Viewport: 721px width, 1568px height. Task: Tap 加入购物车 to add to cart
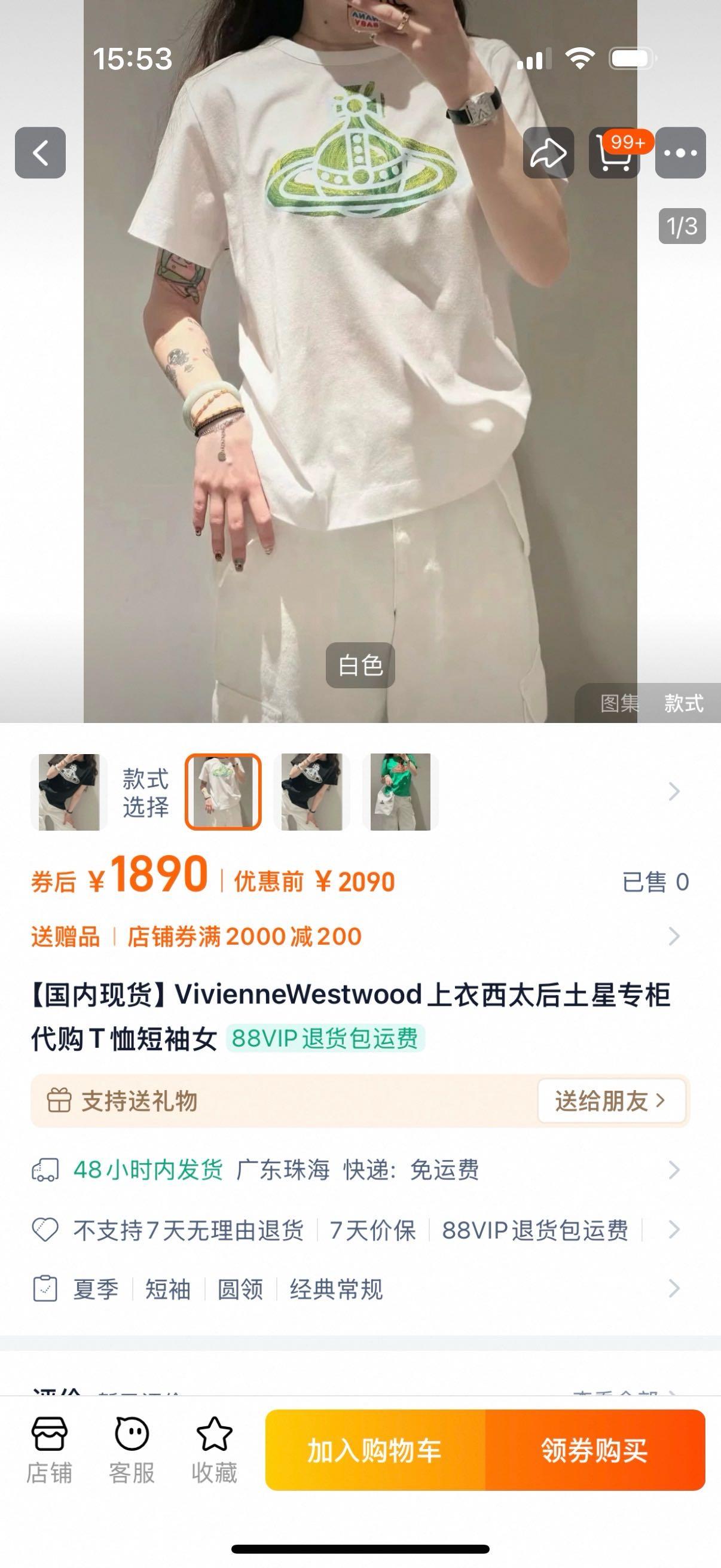coord(375,1451)
